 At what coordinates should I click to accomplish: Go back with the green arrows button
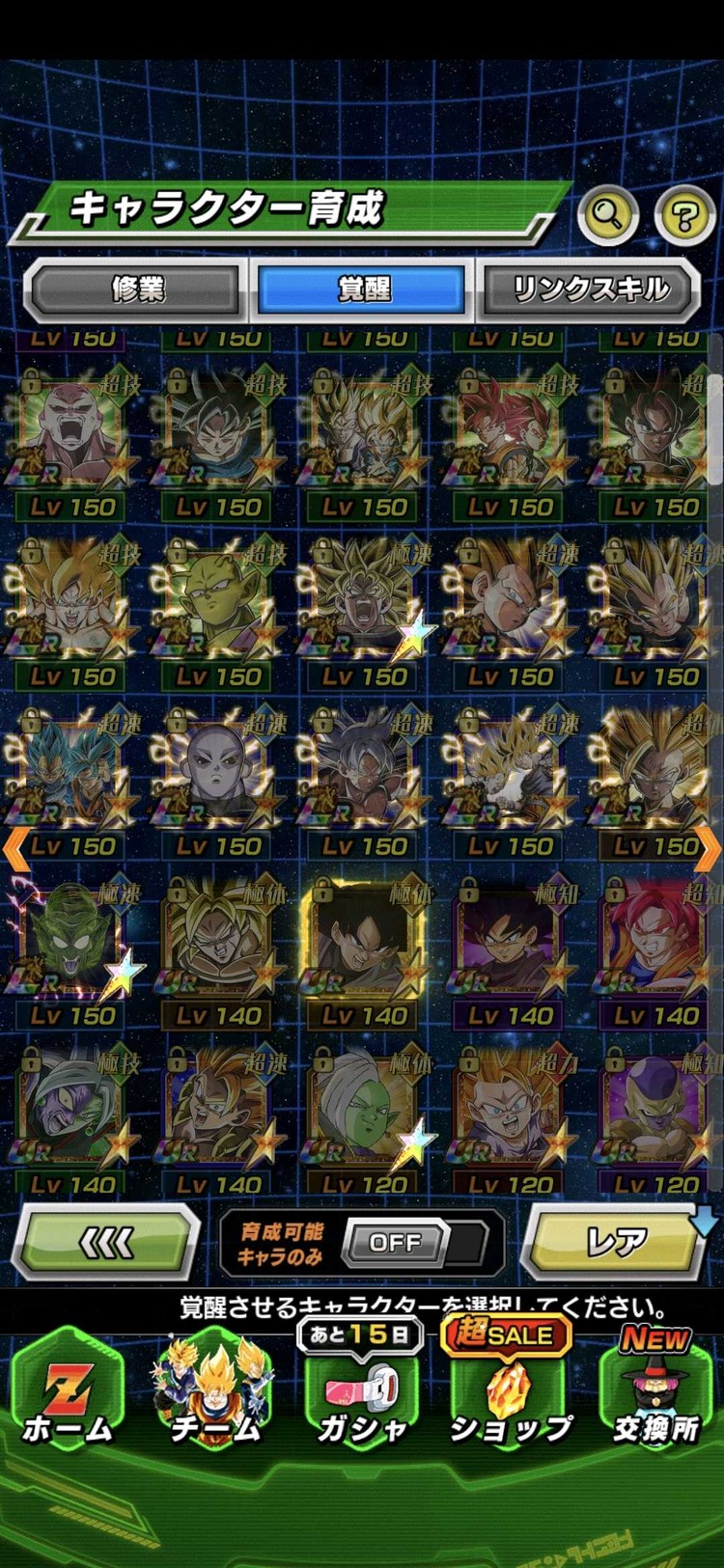(x=104, y=1243)
